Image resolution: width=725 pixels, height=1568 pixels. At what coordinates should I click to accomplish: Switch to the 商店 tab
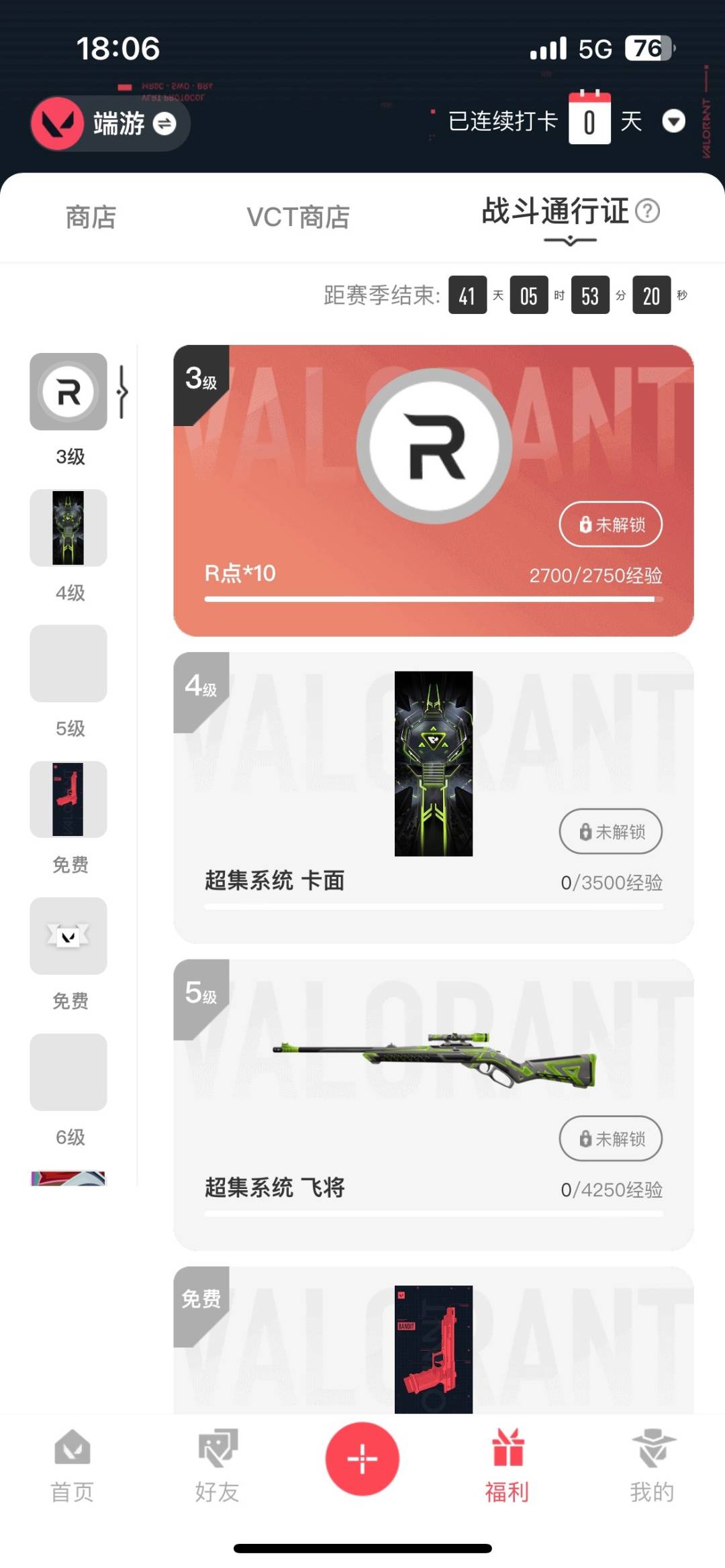[x=91, y=217]
